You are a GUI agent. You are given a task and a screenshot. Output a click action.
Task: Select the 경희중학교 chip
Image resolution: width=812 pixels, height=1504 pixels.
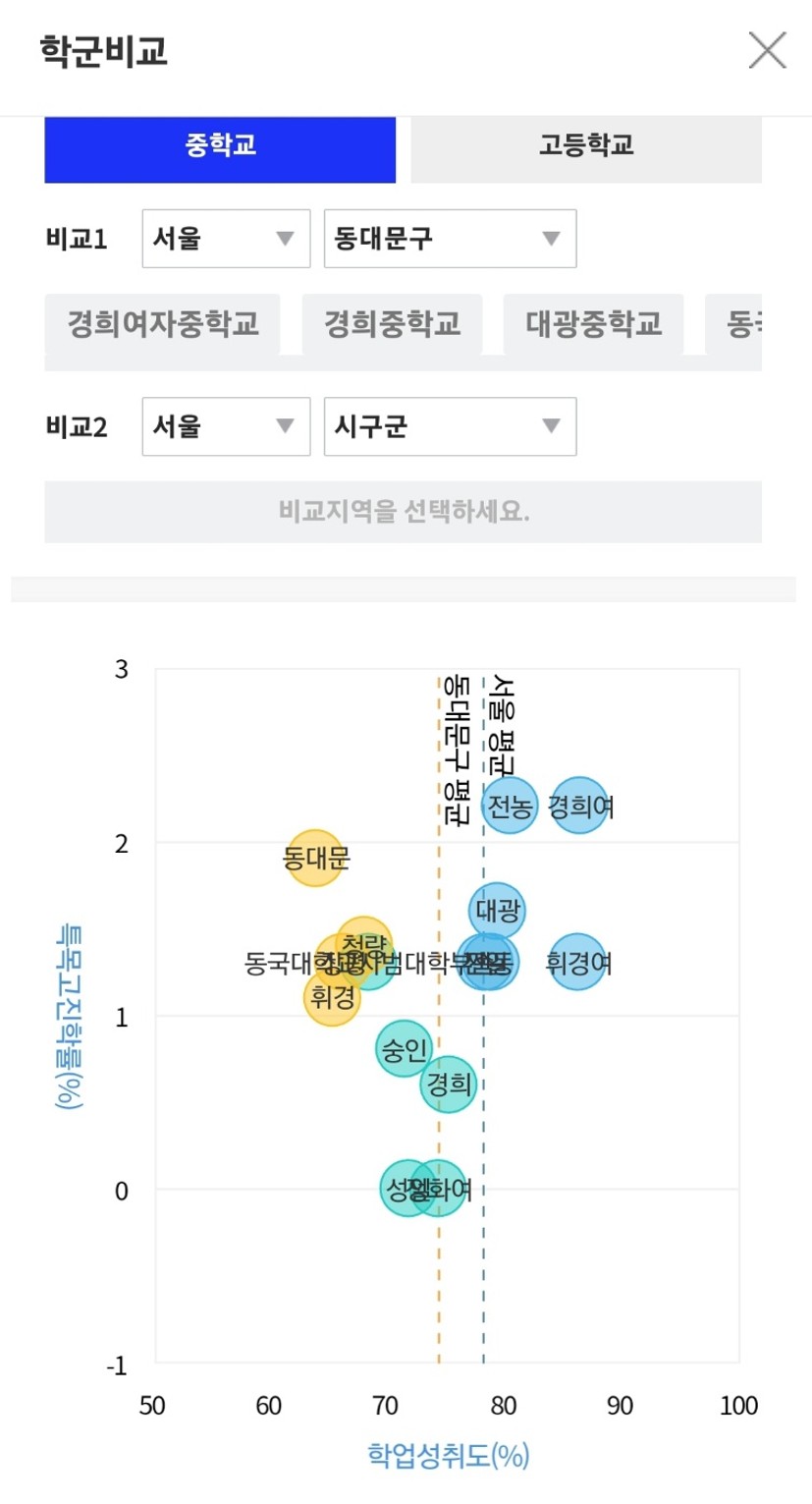(393, 324)
